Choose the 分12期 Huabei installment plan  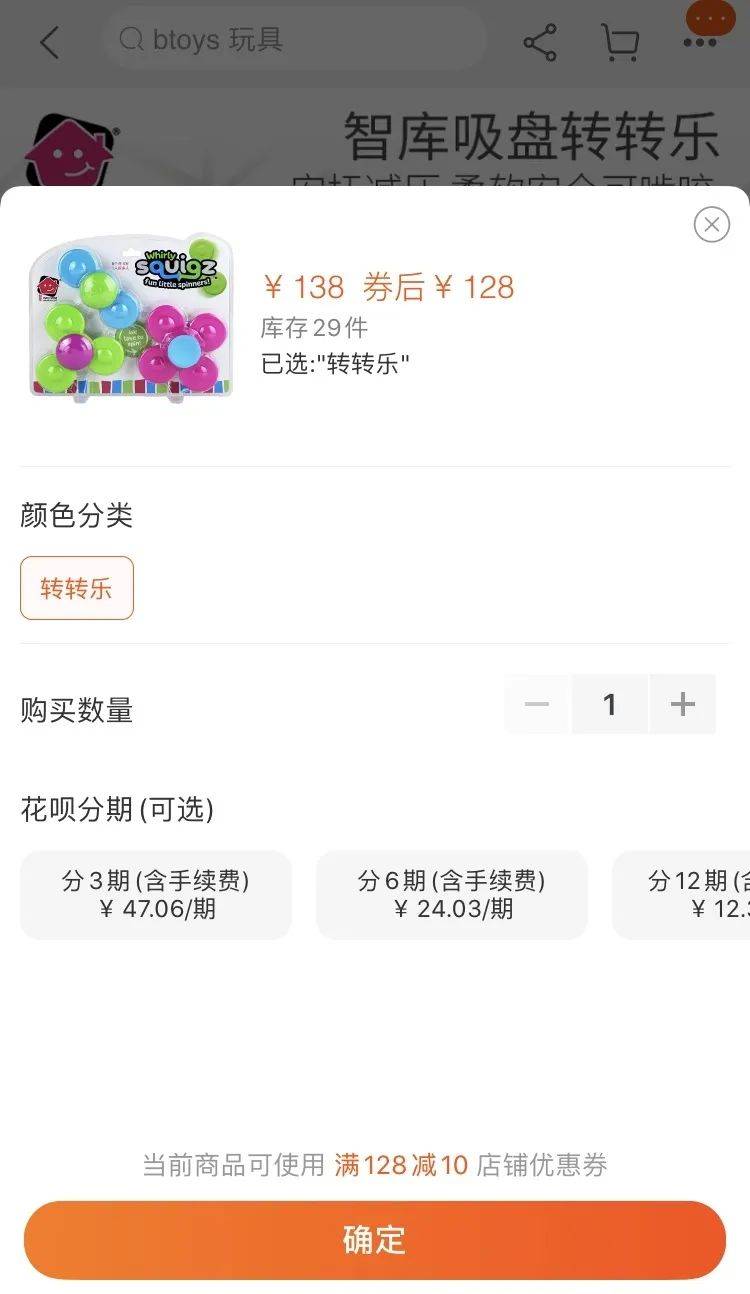coord(681,895)
